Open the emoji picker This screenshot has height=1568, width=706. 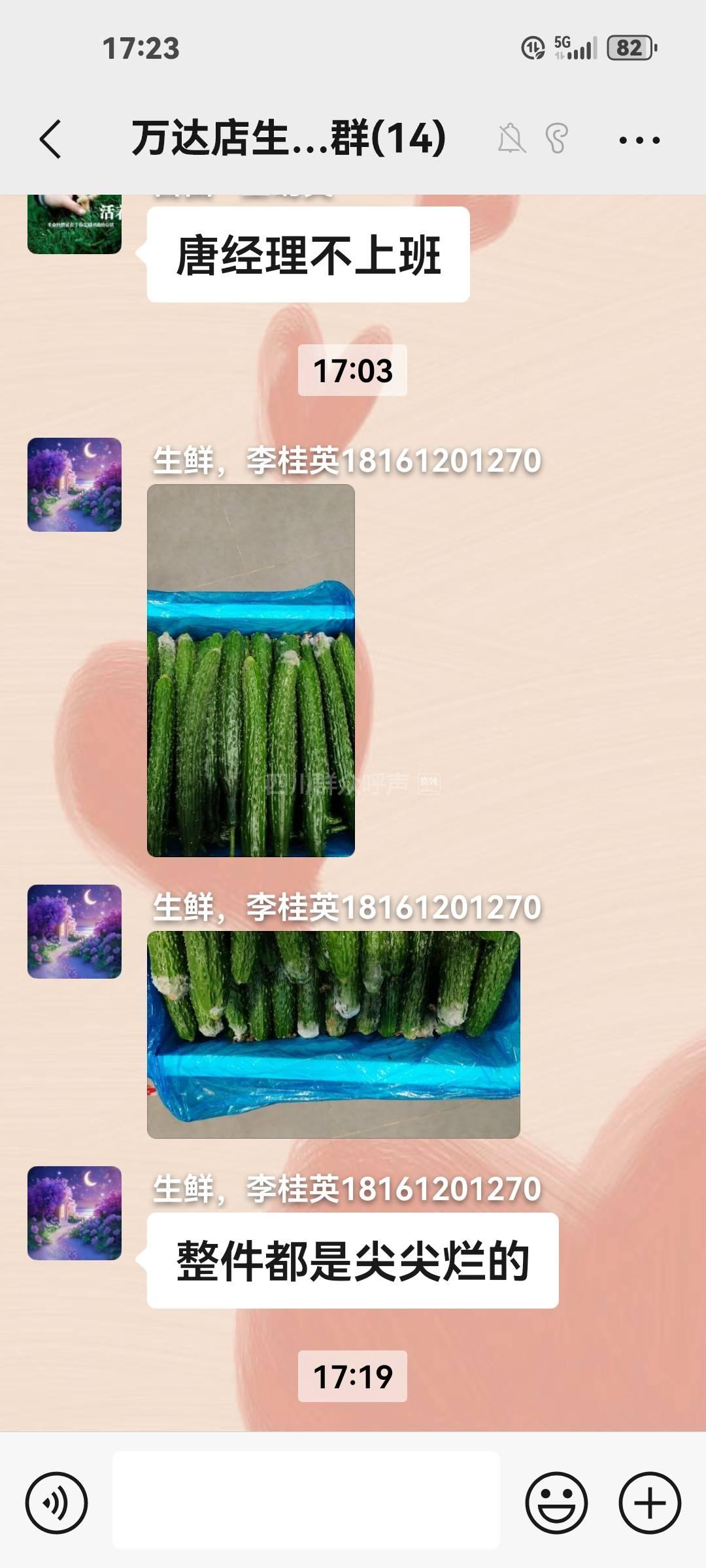tap(556, 1502)
